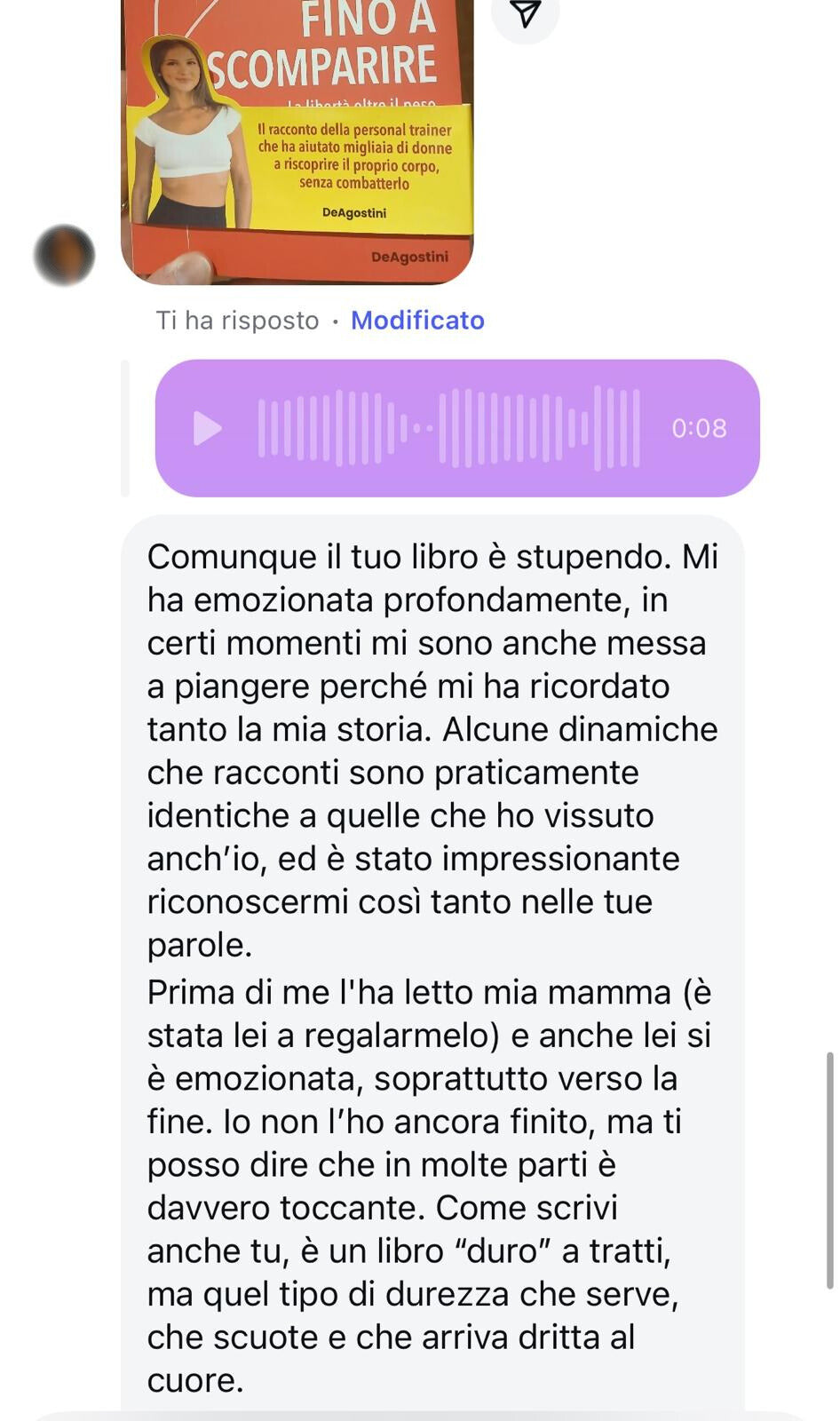This screenshot has width=840, height=1421.
Task: Open the sender's profile picture
Action: (64, 255)
